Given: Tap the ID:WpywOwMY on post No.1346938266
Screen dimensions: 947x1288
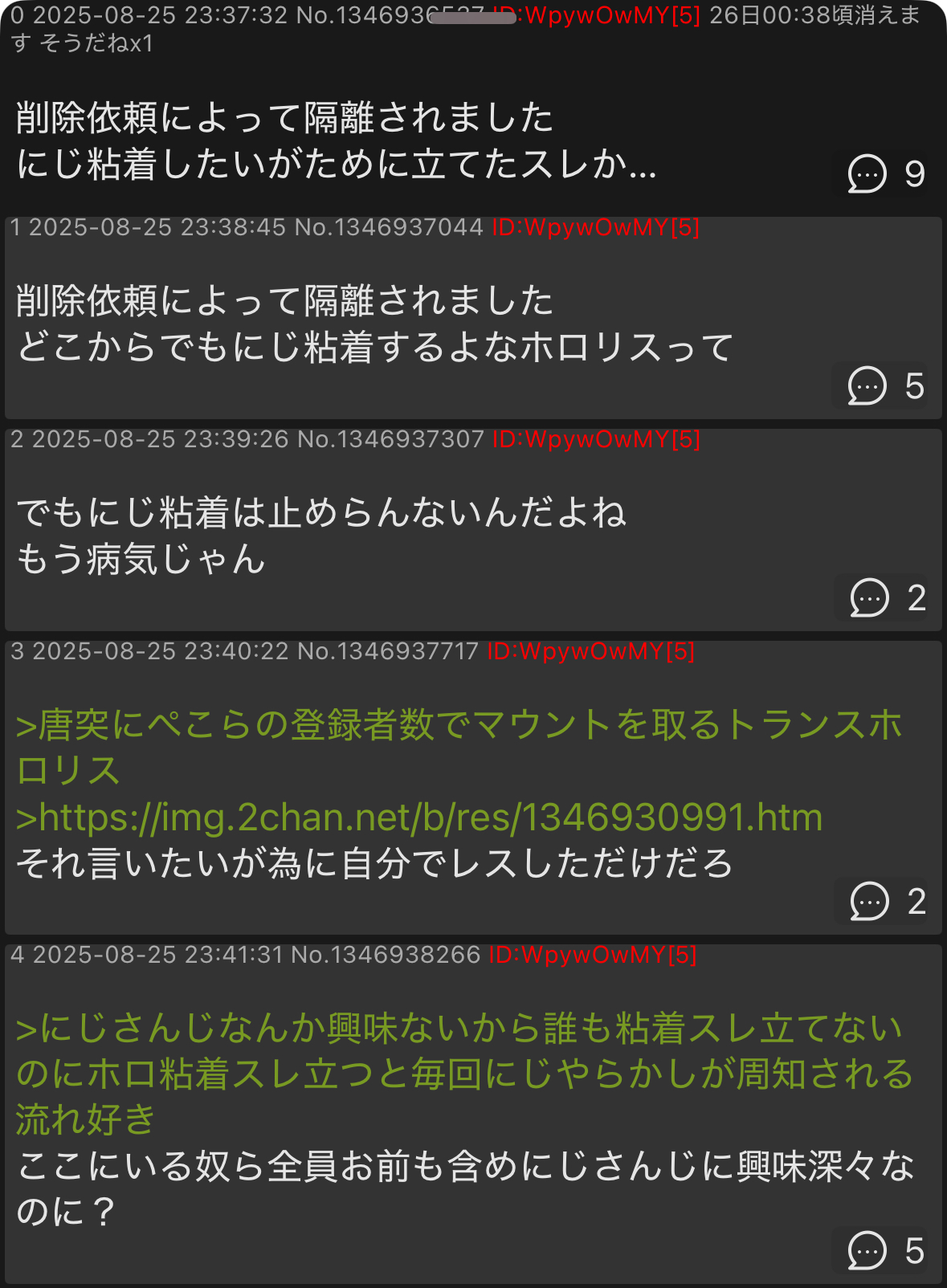Looking at the screenshot, I should tap(592, 955).
